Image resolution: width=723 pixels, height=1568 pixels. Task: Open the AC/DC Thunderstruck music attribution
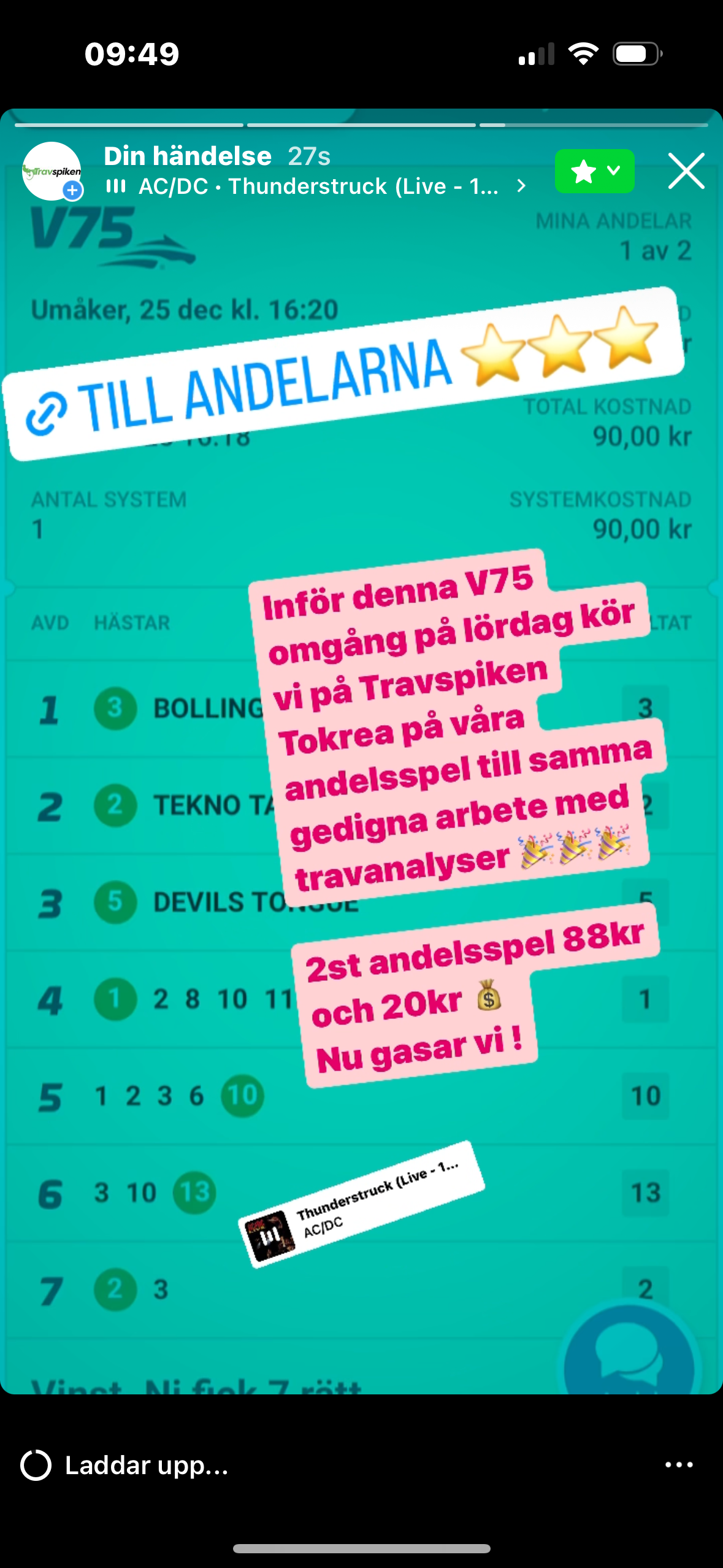click(x=317, y=186)
